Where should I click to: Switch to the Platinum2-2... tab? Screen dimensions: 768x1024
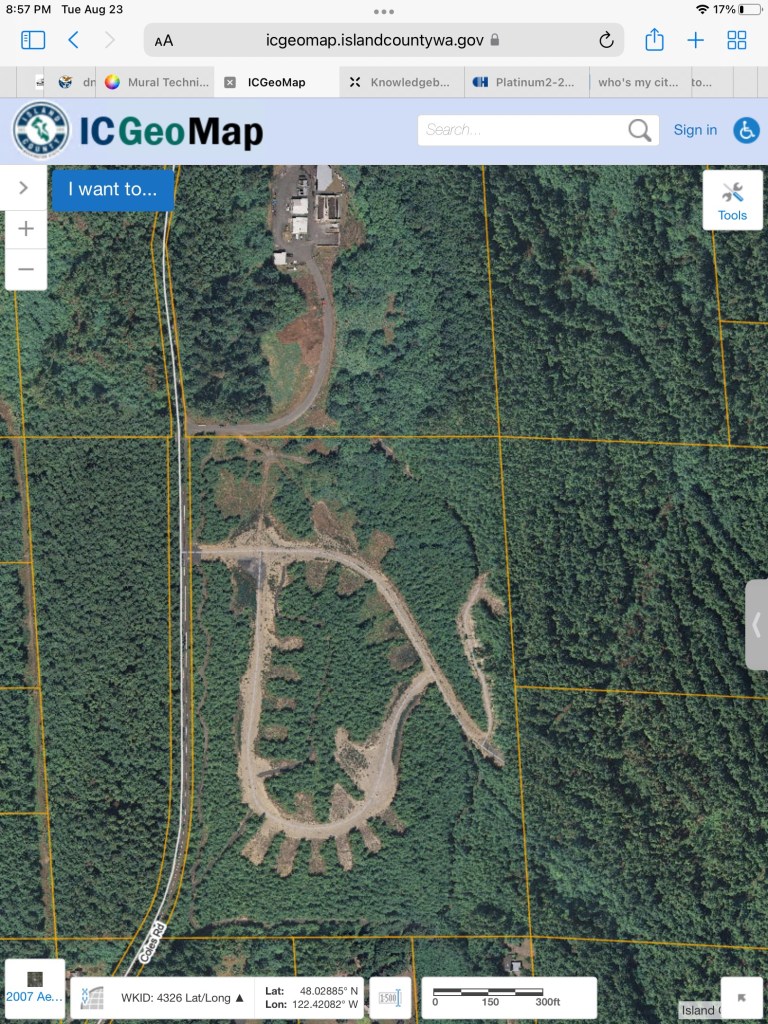525,82
